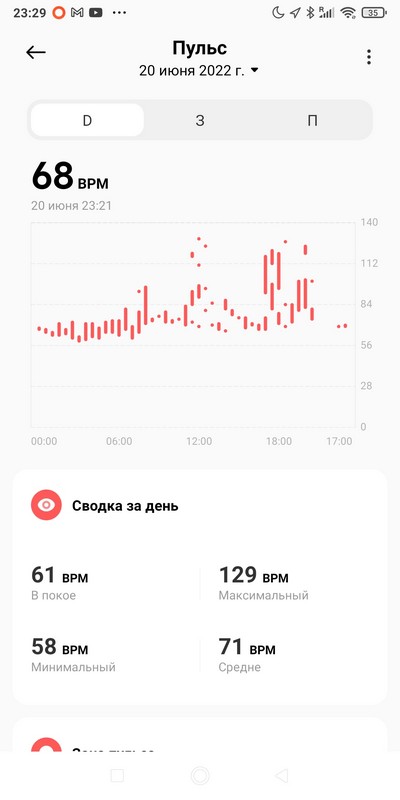
Task: Select the D day tab
Action: click(87, 120)
